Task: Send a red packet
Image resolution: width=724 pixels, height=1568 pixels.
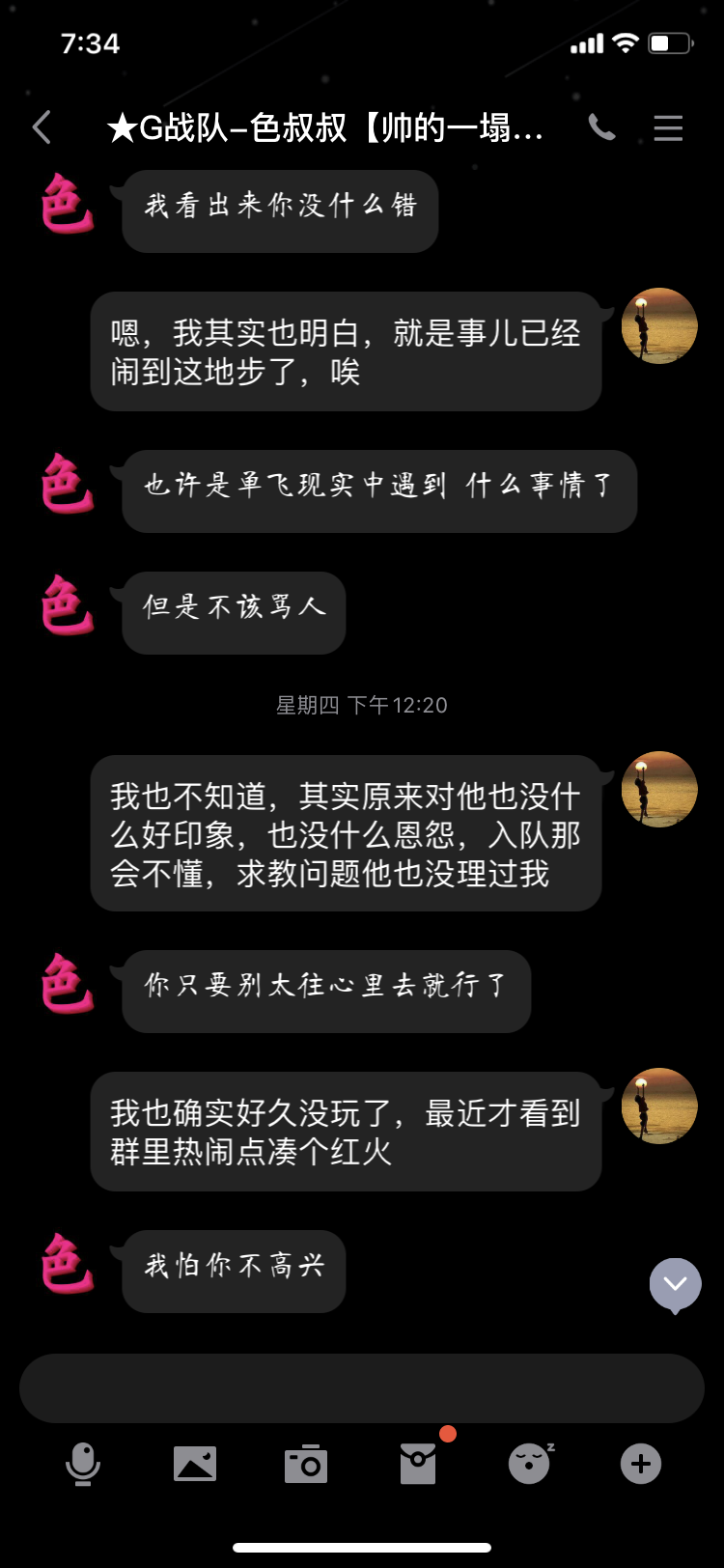Action: point(418,1464)
